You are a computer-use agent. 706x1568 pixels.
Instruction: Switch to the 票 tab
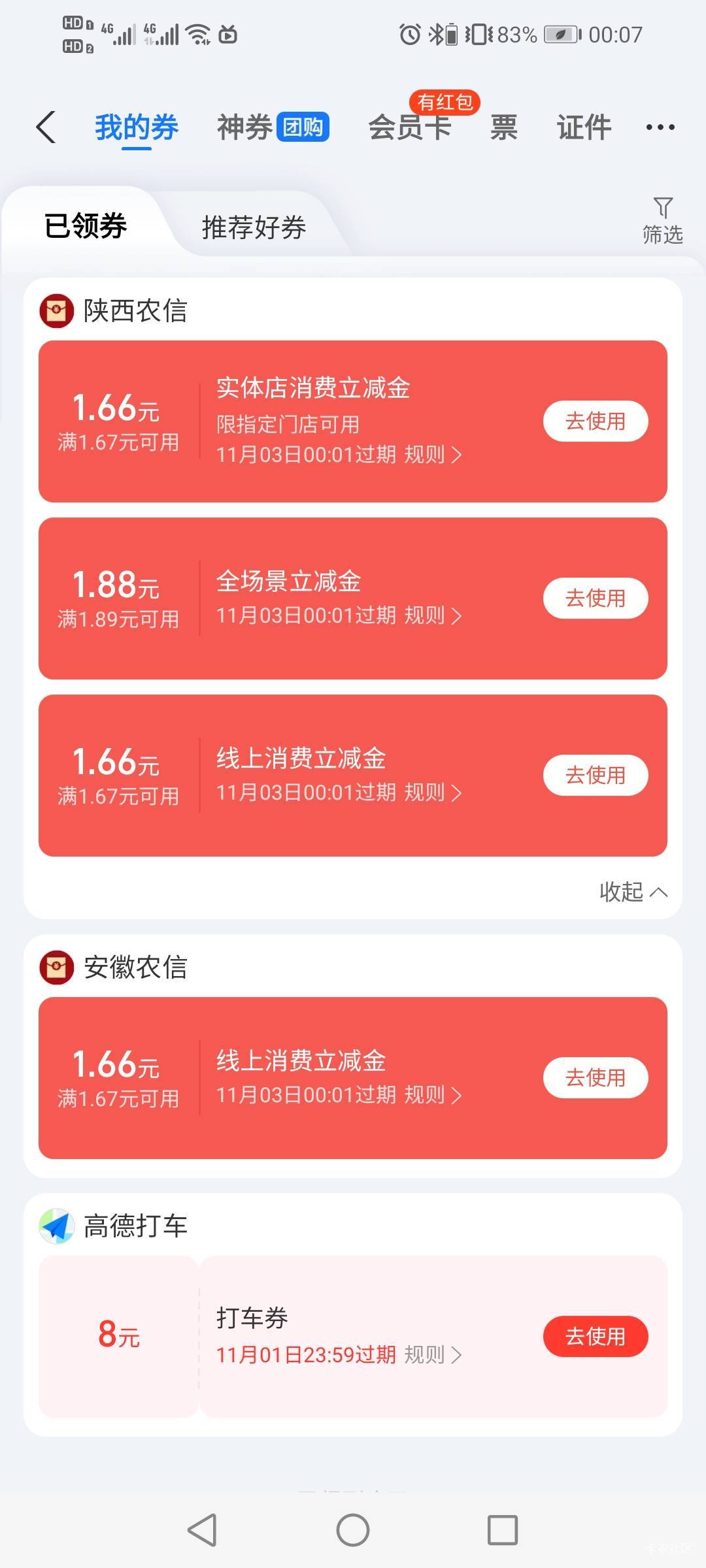click(503, 127)
